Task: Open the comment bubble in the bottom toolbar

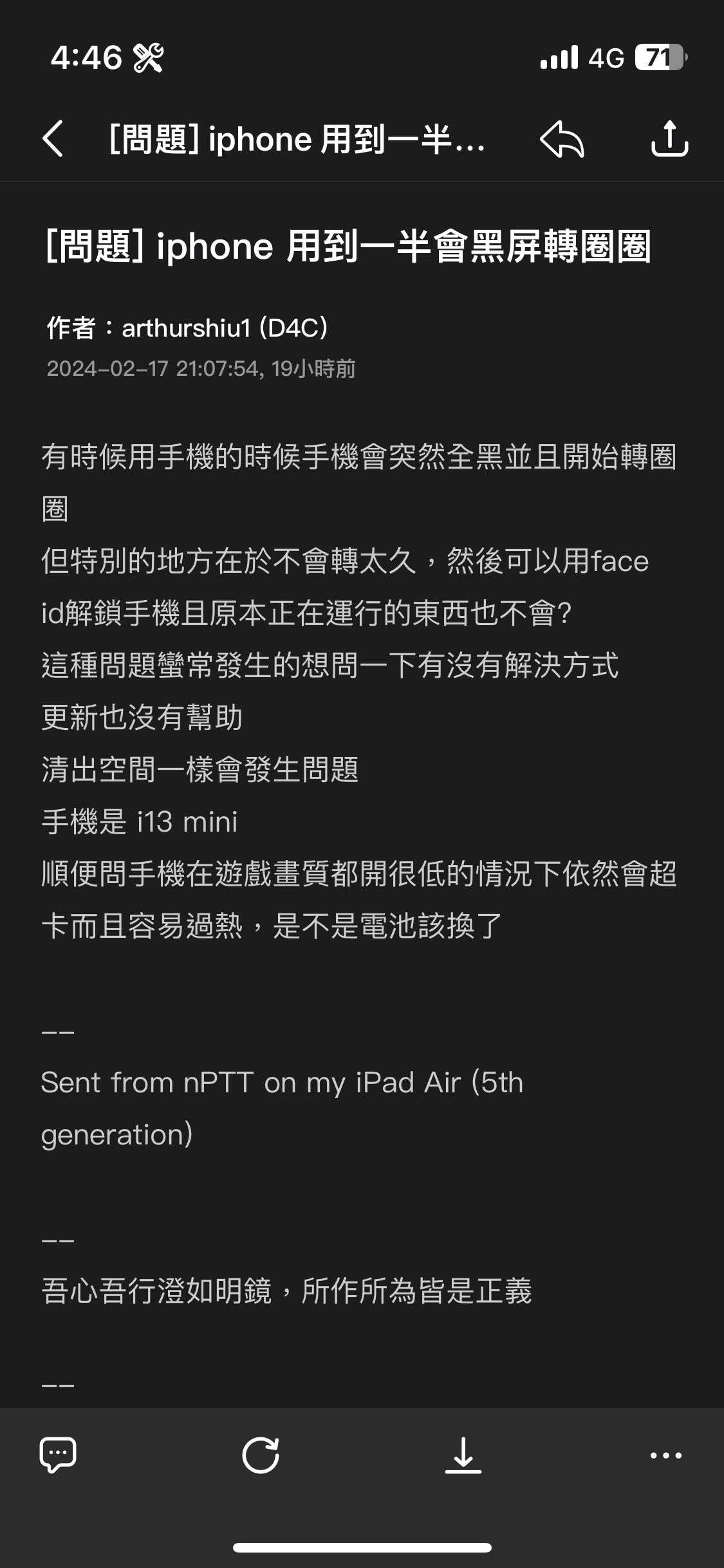Action: (58, 1455)
